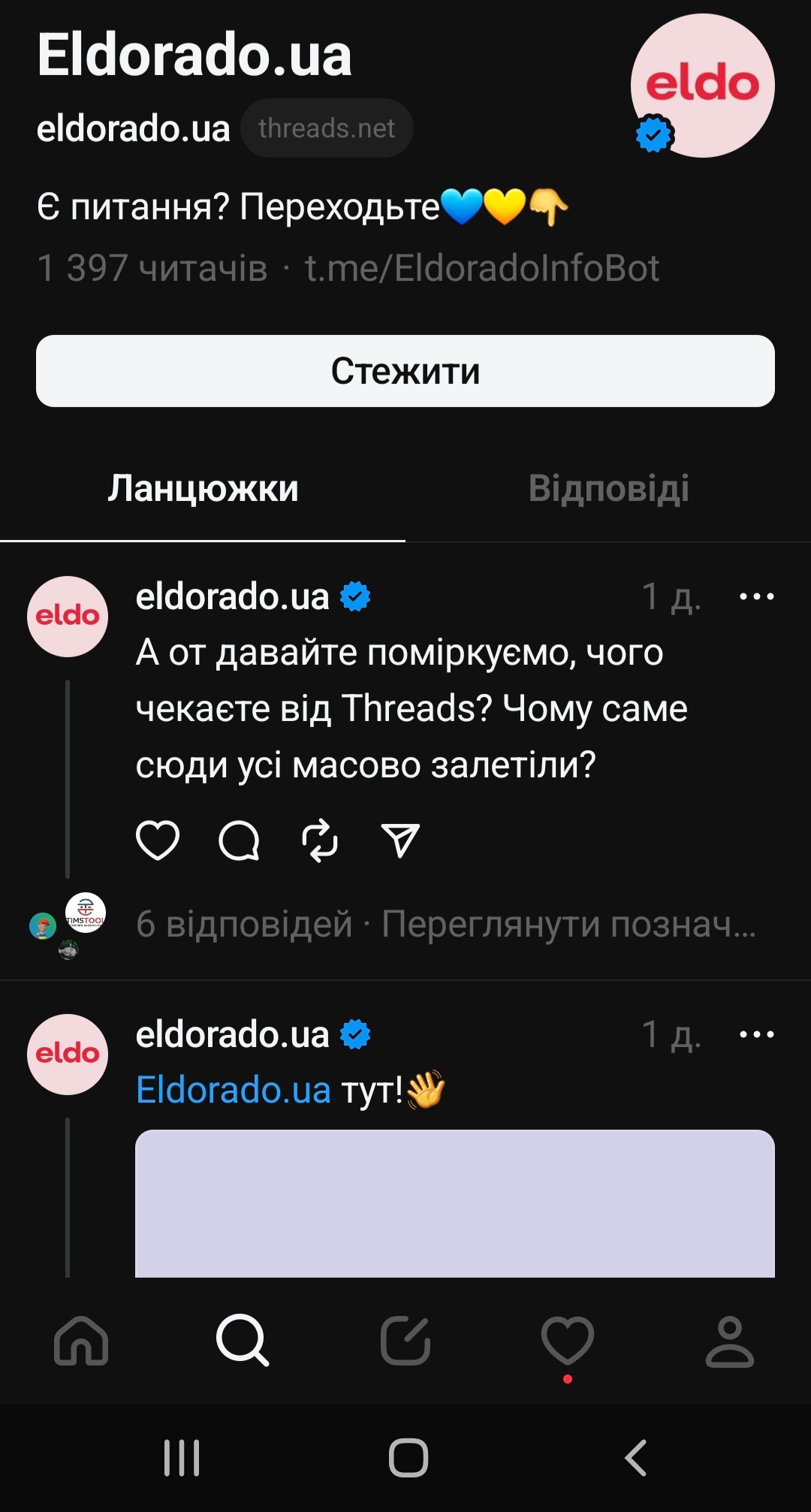Like the post about Threads expectations
Image resolution: width=811 pixels, height=1512 pixels.
pyautogui.click(x=158, y=840)
